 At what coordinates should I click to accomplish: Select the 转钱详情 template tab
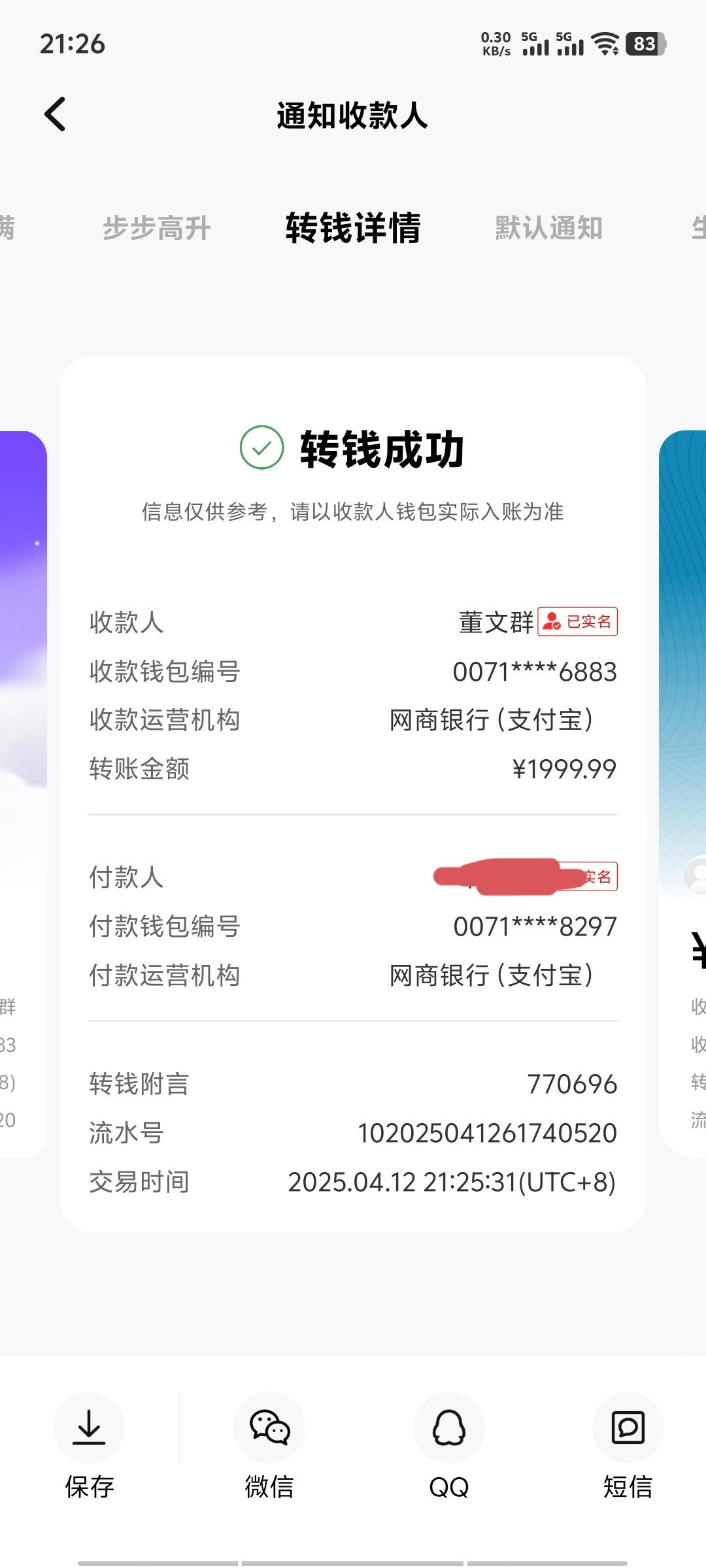(353, 228)
